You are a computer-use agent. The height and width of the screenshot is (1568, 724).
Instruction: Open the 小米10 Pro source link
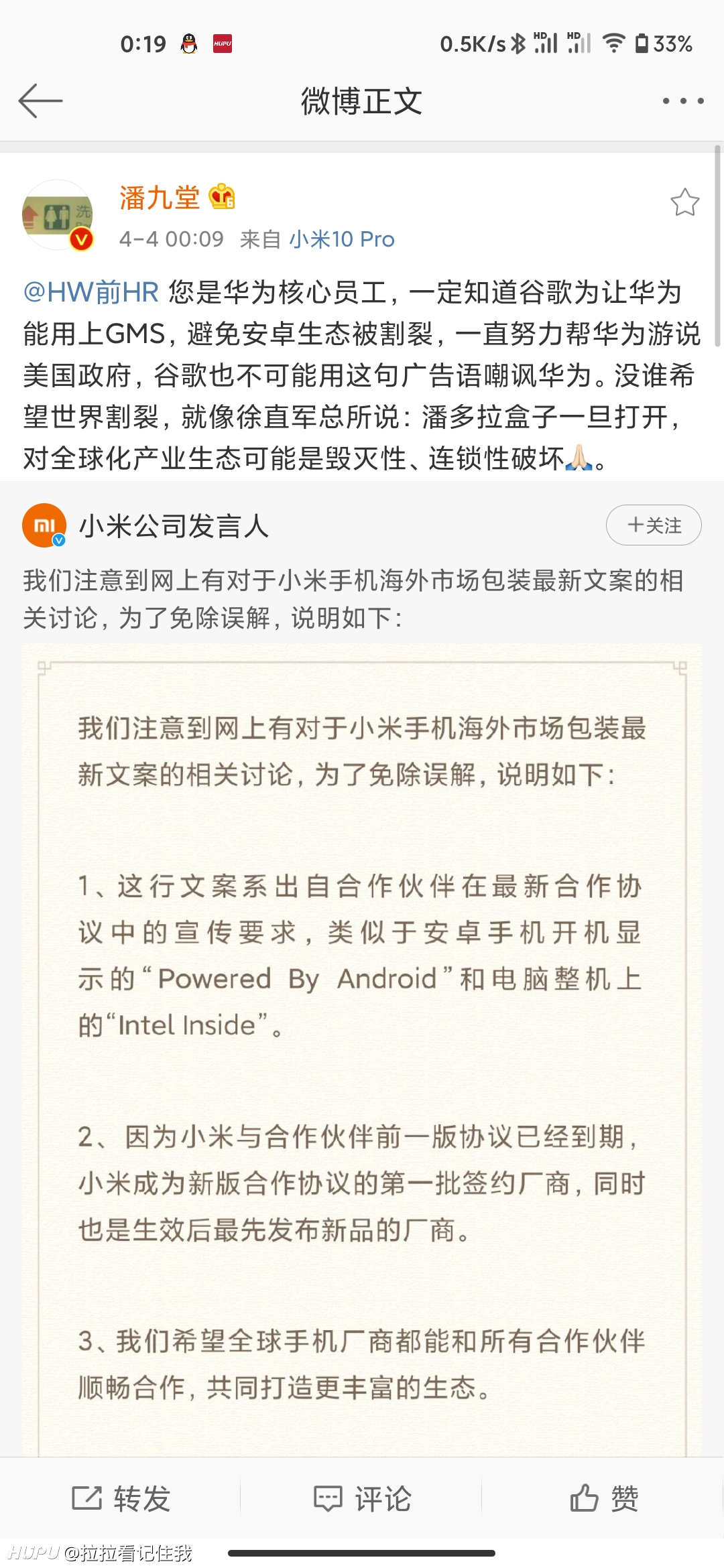pyautogui.click(x=342, y=239)
